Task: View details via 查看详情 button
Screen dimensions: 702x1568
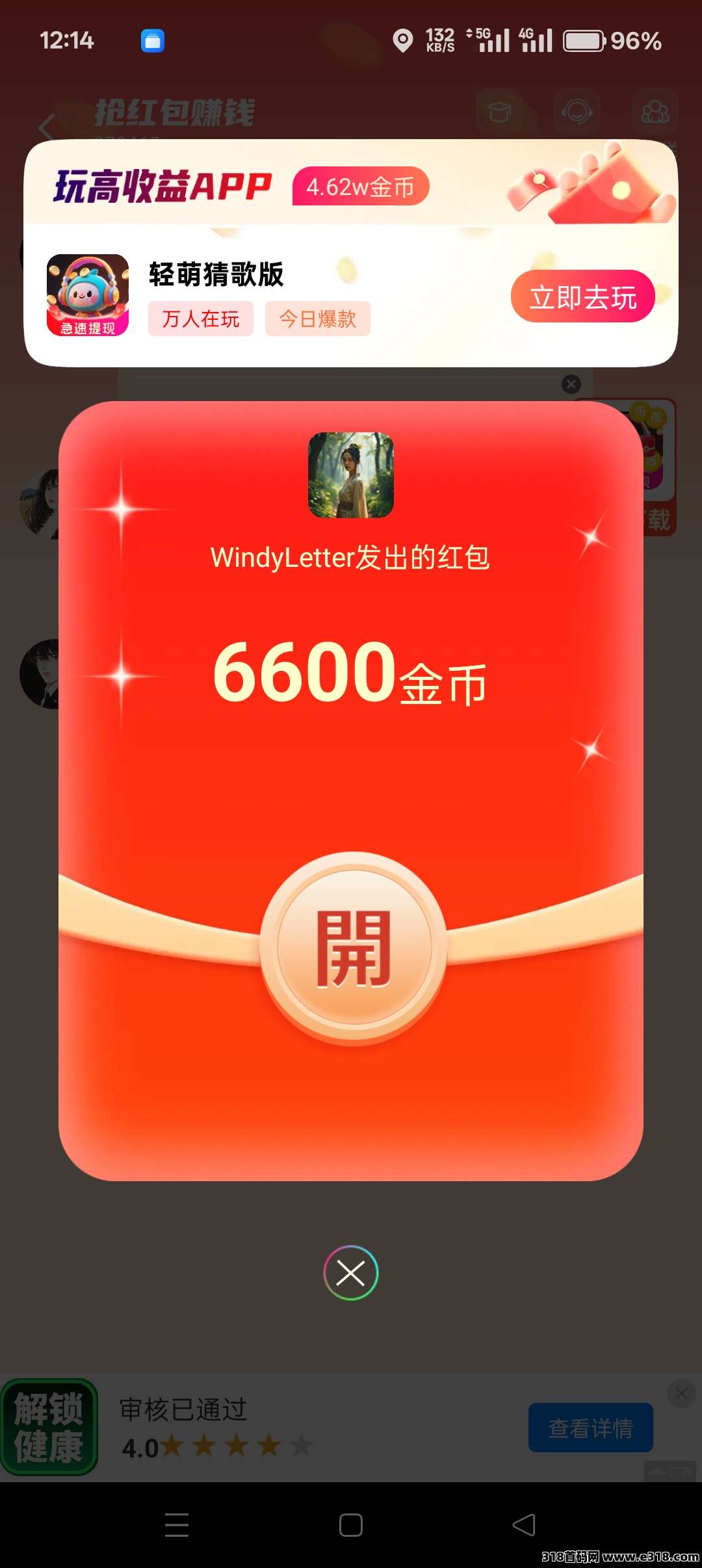Action: click(590, 1428)
